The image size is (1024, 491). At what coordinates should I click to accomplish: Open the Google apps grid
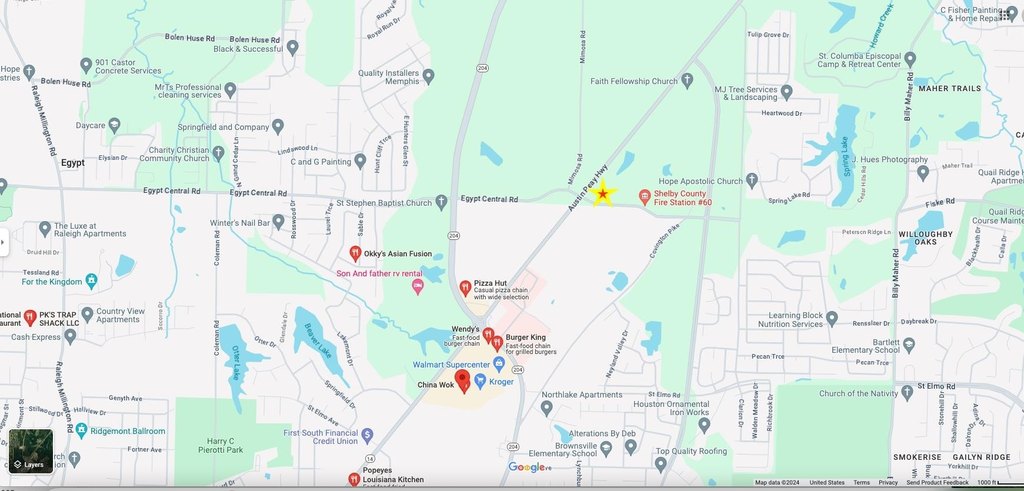(x=1005, y=14)
